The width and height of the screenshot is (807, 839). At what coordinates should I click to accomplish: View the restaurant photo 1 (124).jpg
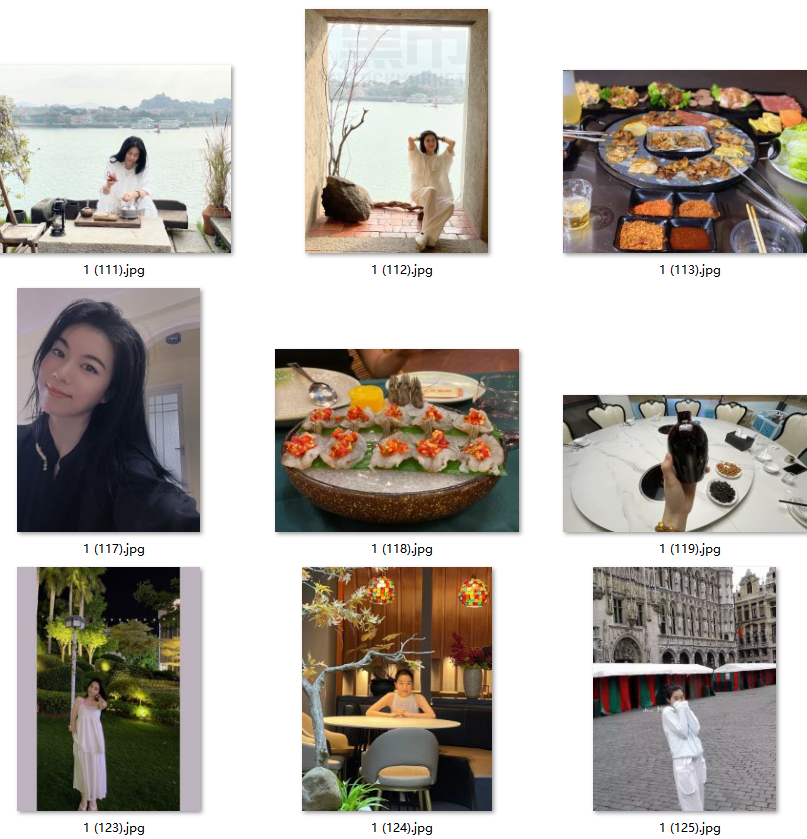[x=396, y=689]
